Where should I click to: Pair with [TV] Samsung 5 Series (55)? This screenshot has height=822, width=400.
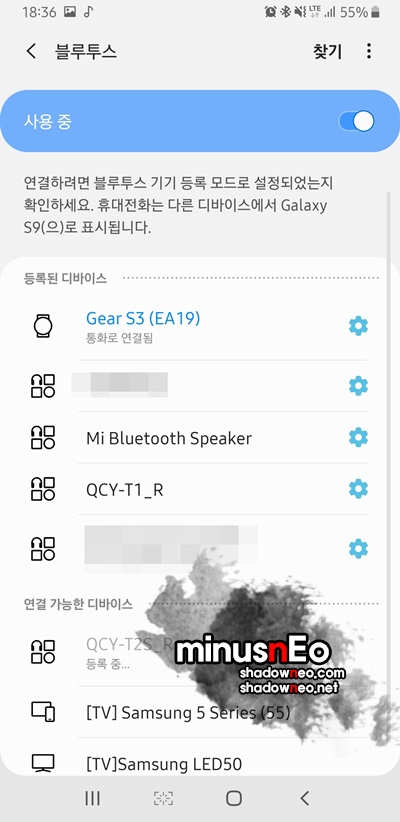click(200, 712)
